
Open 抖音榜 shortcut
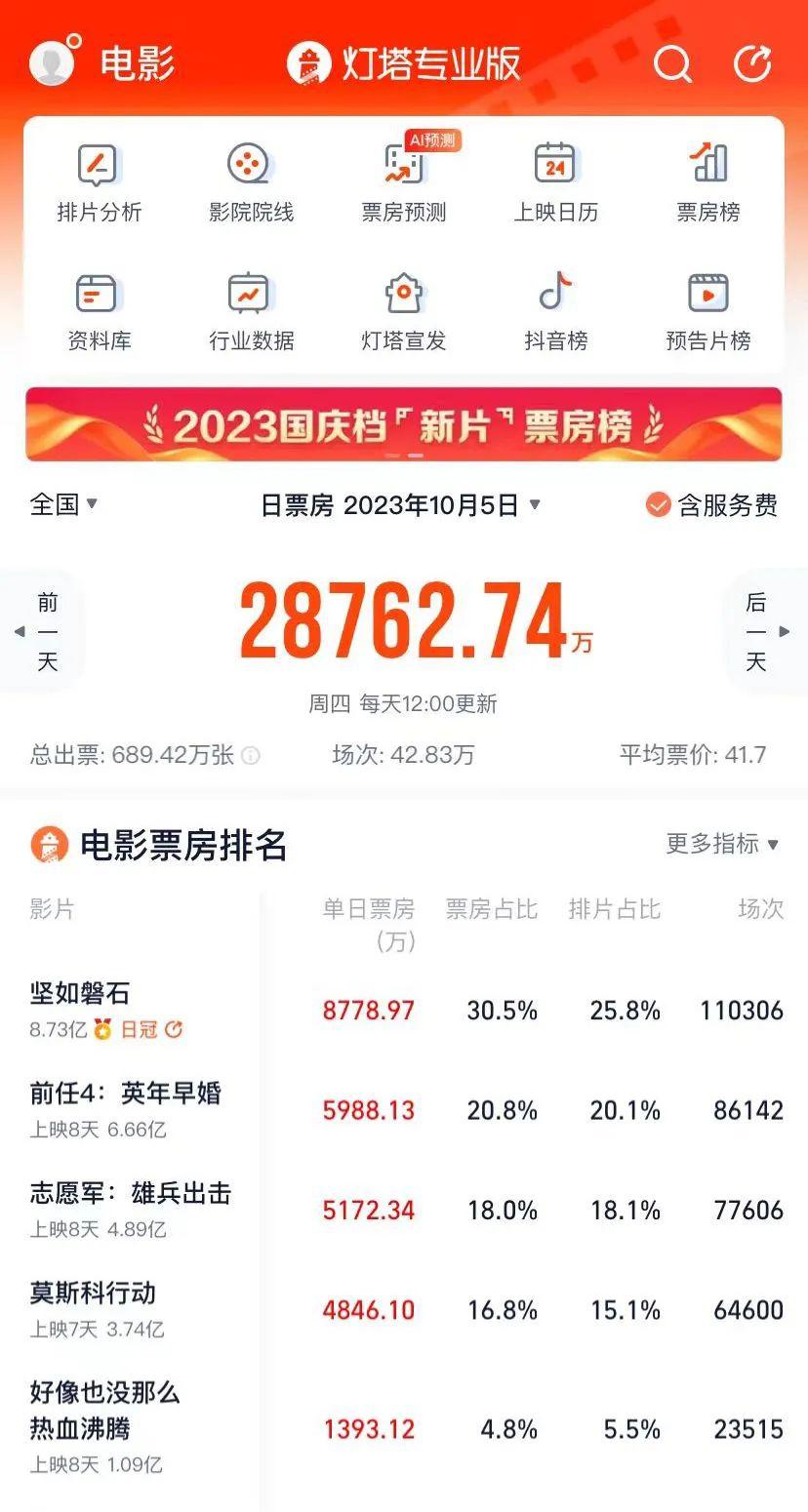[x=555, y=312]
